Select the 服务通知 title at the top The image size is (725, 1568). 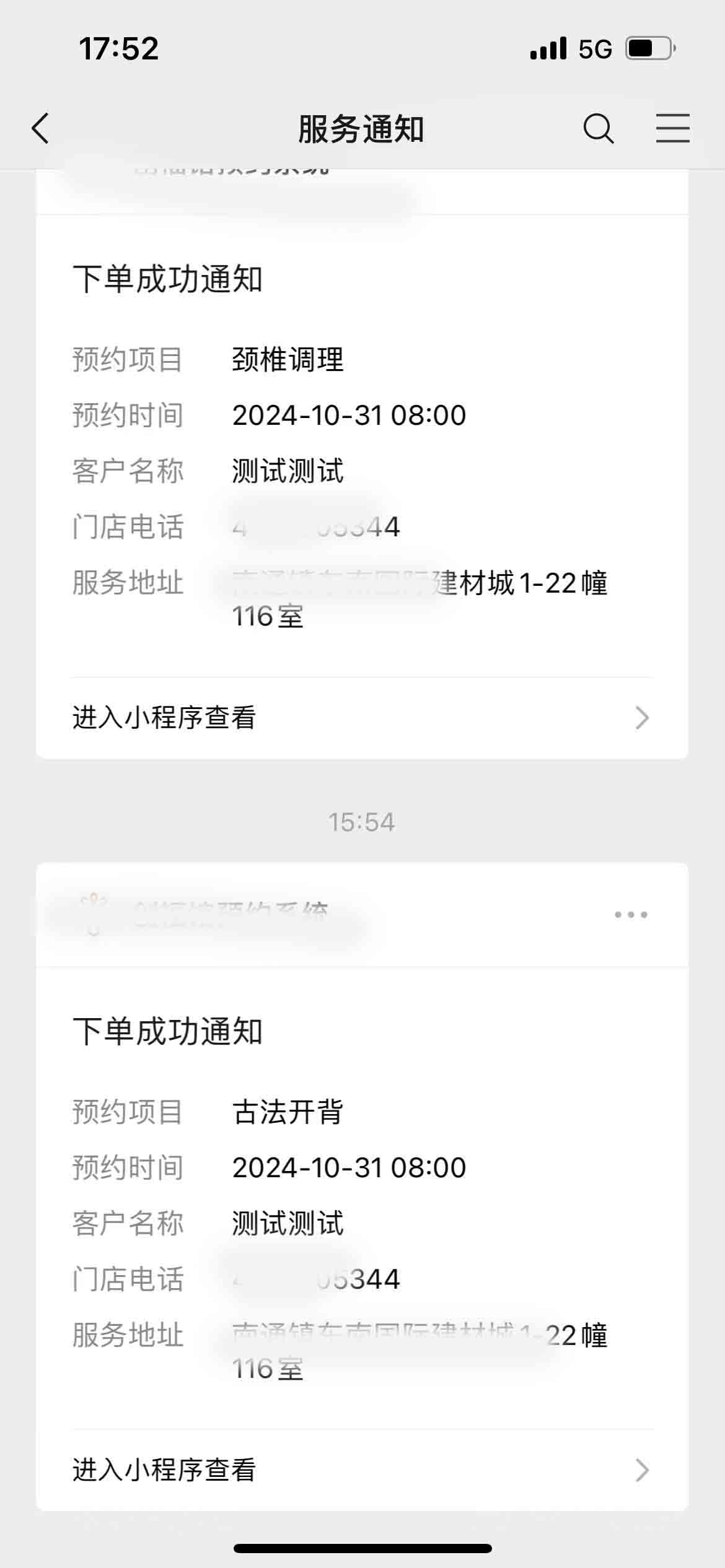(x=361, y=129)
